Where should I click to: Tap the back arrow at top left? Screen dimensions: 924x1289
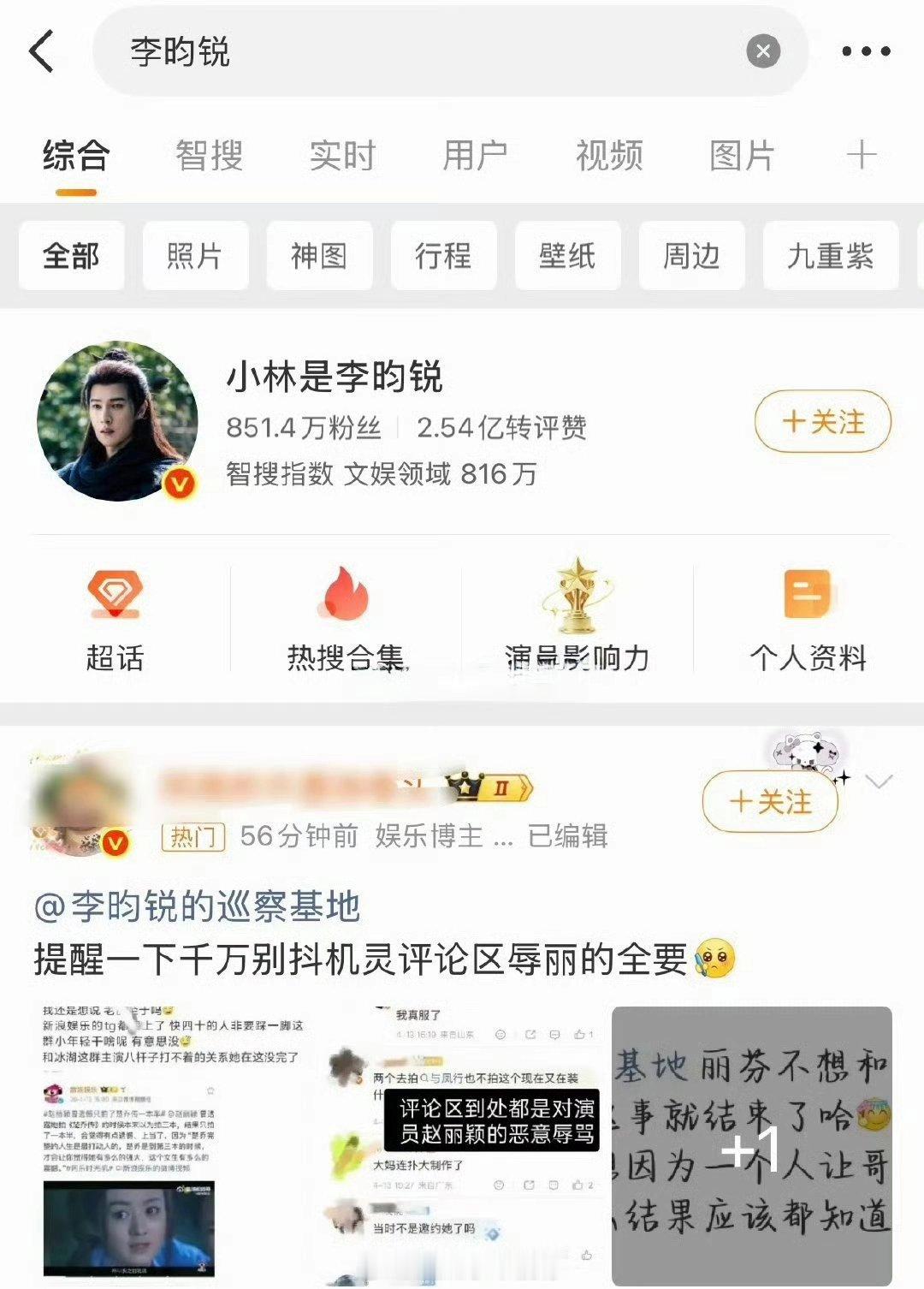(40, 51)
